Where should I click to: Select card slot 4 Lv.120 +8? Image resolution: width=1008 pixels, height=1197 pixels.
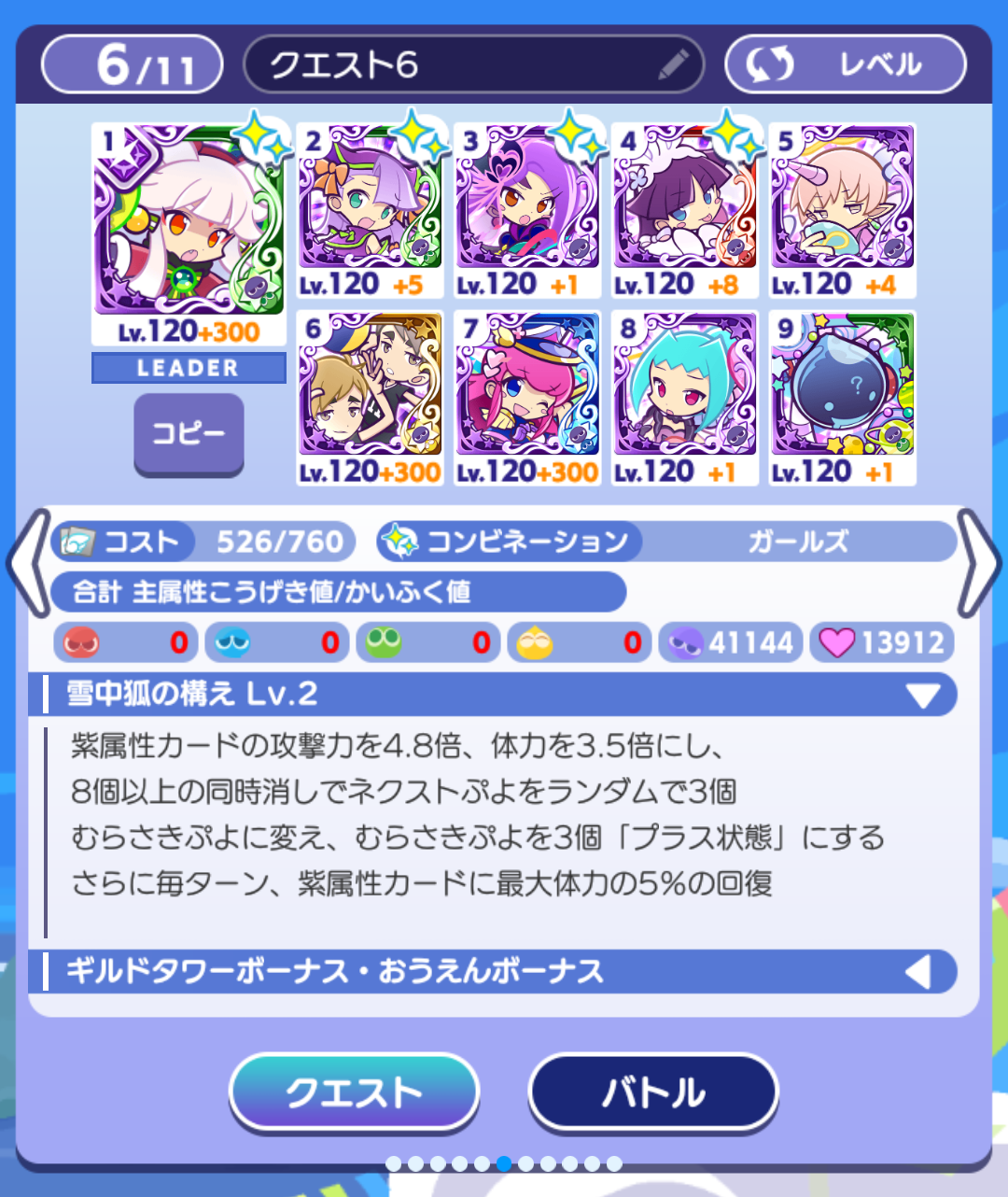pos(685,198)
